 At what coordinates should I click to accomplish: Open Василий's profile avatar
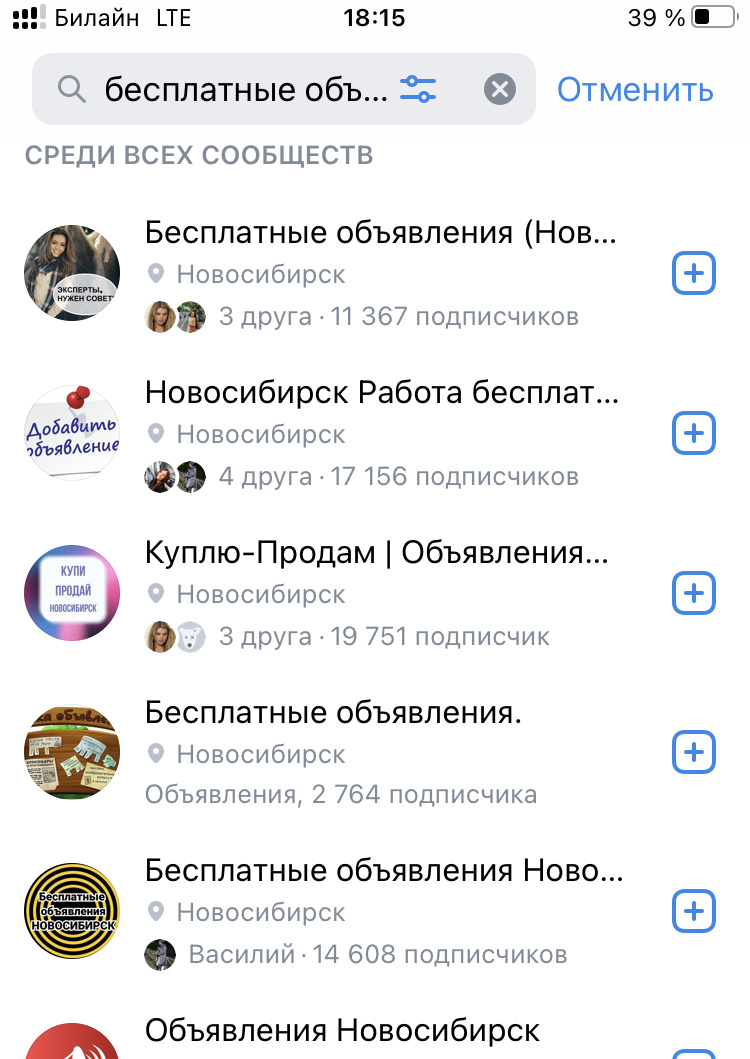[160, 954]
